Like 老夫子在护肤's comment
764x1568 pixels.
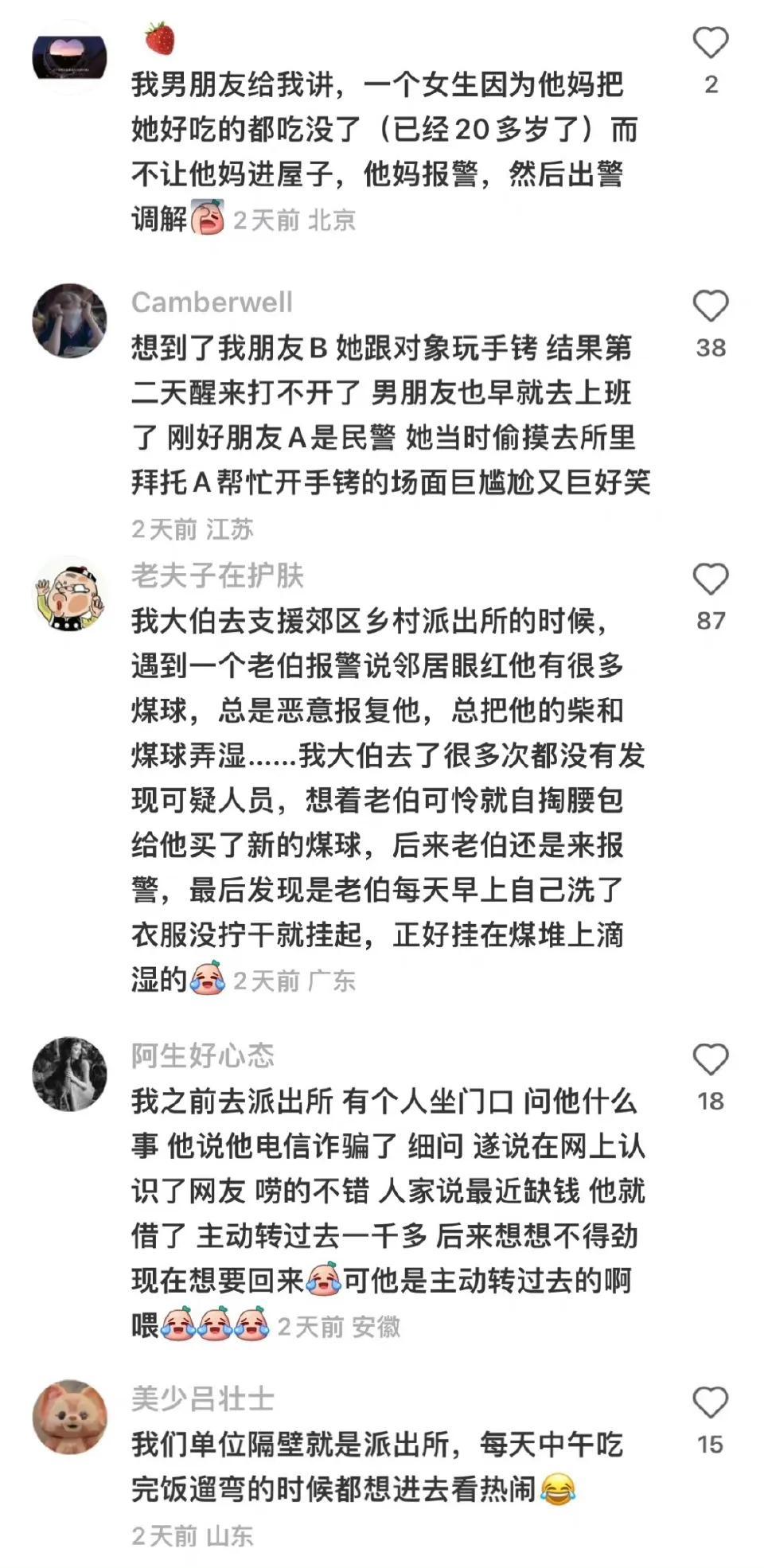tap(710, 579)
